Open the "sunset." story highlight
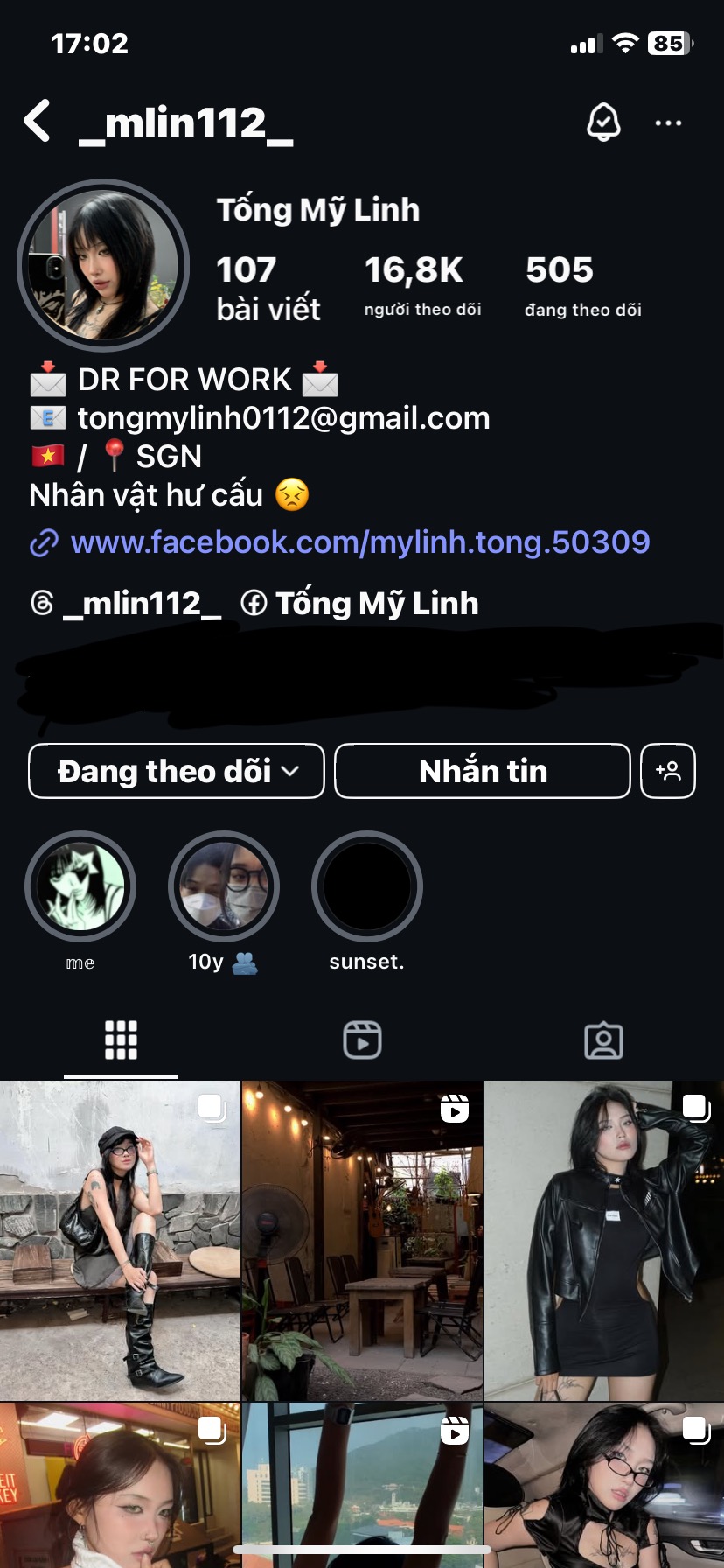The height and width of the screenshot is (1568, 724). (x=367, y=886)
